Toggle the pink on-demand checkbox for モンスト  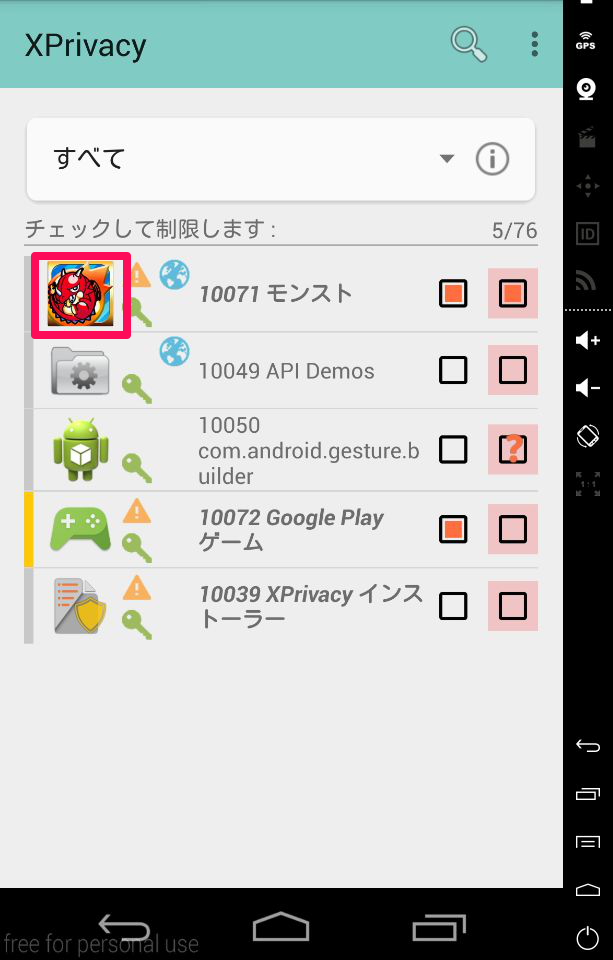click(512, 294)
